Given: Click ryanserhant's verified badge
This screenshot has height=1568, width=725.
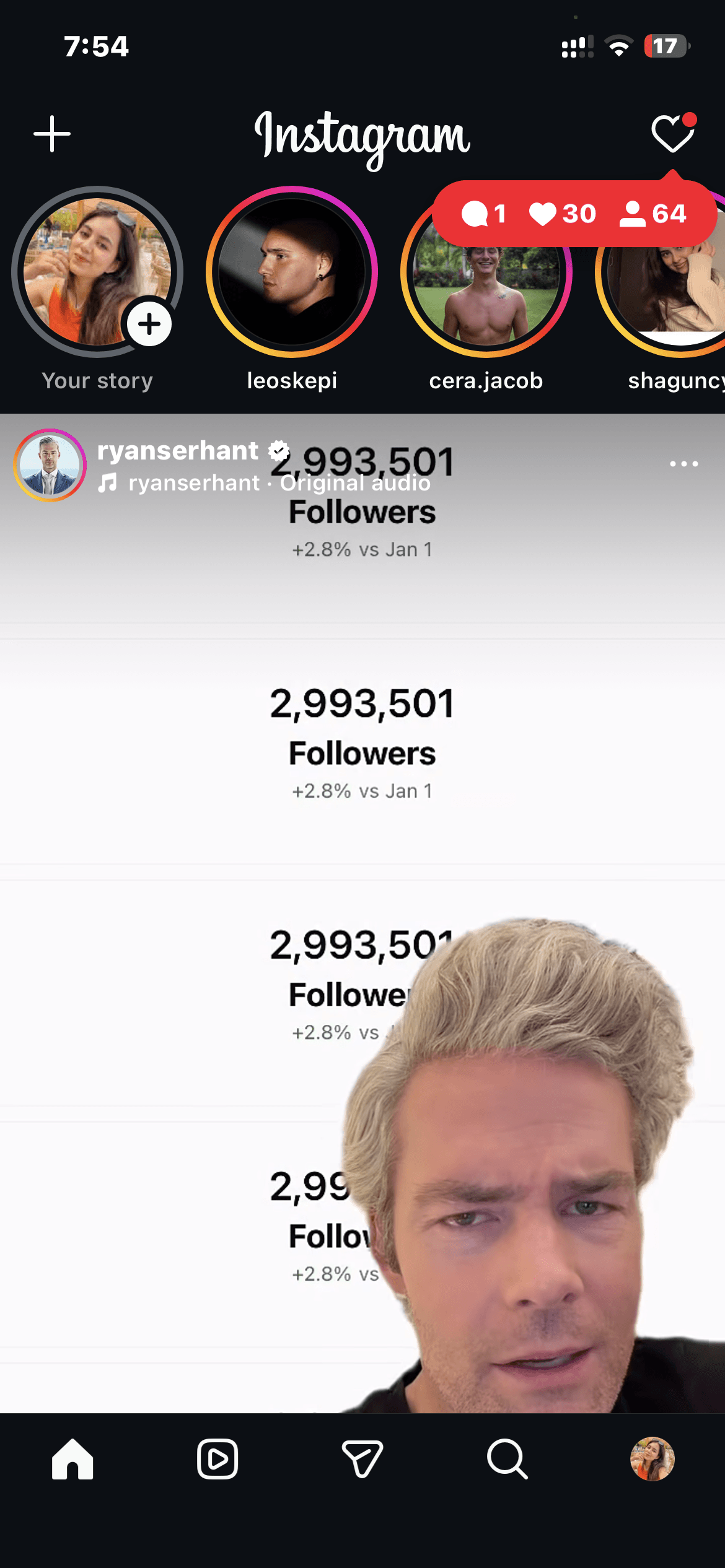Looking at the screenshot, I should [x=278, y=450].
